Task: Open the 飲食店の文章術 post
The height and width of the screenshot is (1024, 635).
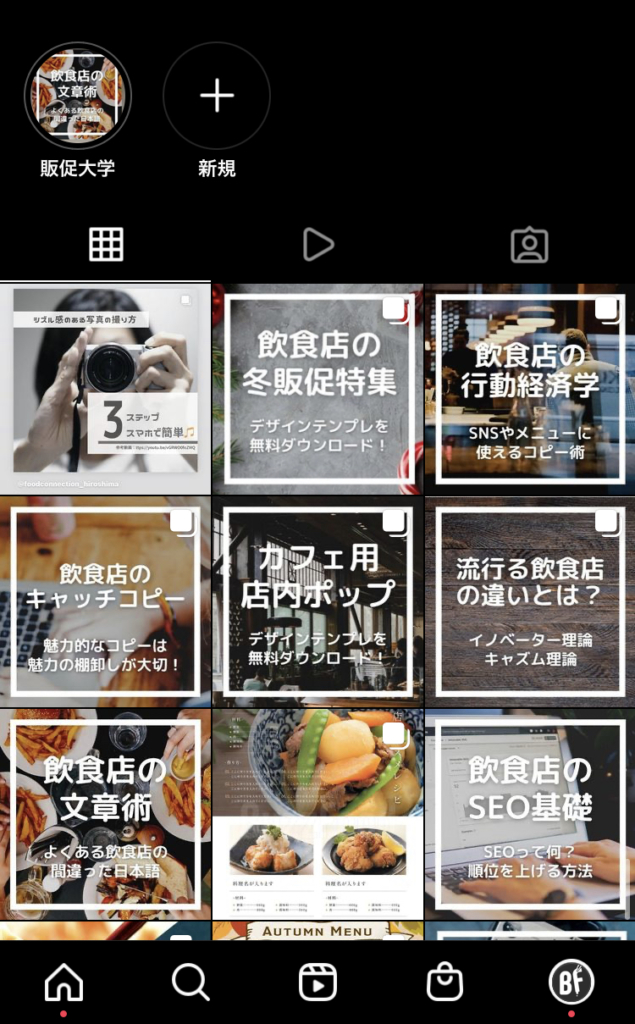Action: point(105,814)
